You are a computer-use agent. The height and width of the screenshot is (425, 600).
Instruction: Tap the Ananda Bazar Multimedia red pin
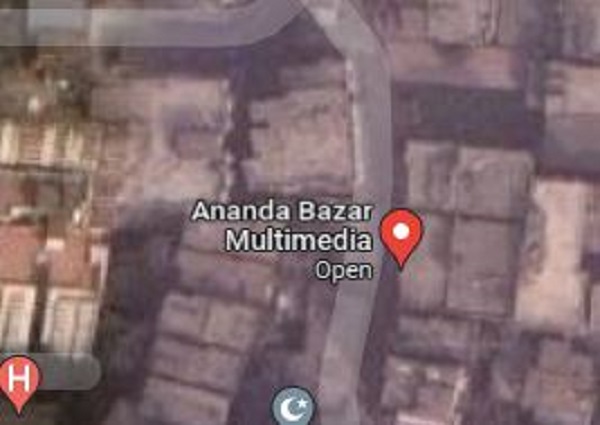pyautogui.click(x=403, y=235)
